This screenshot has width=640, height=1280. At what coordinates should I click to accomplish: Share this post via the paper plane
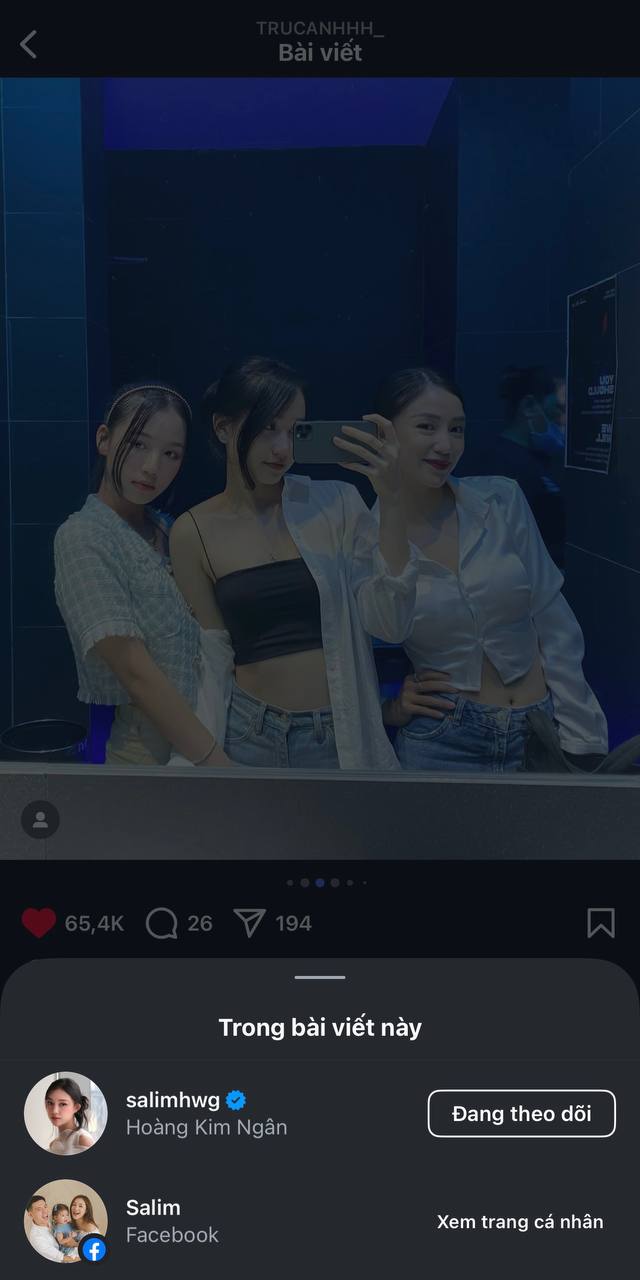pos(249,923)
